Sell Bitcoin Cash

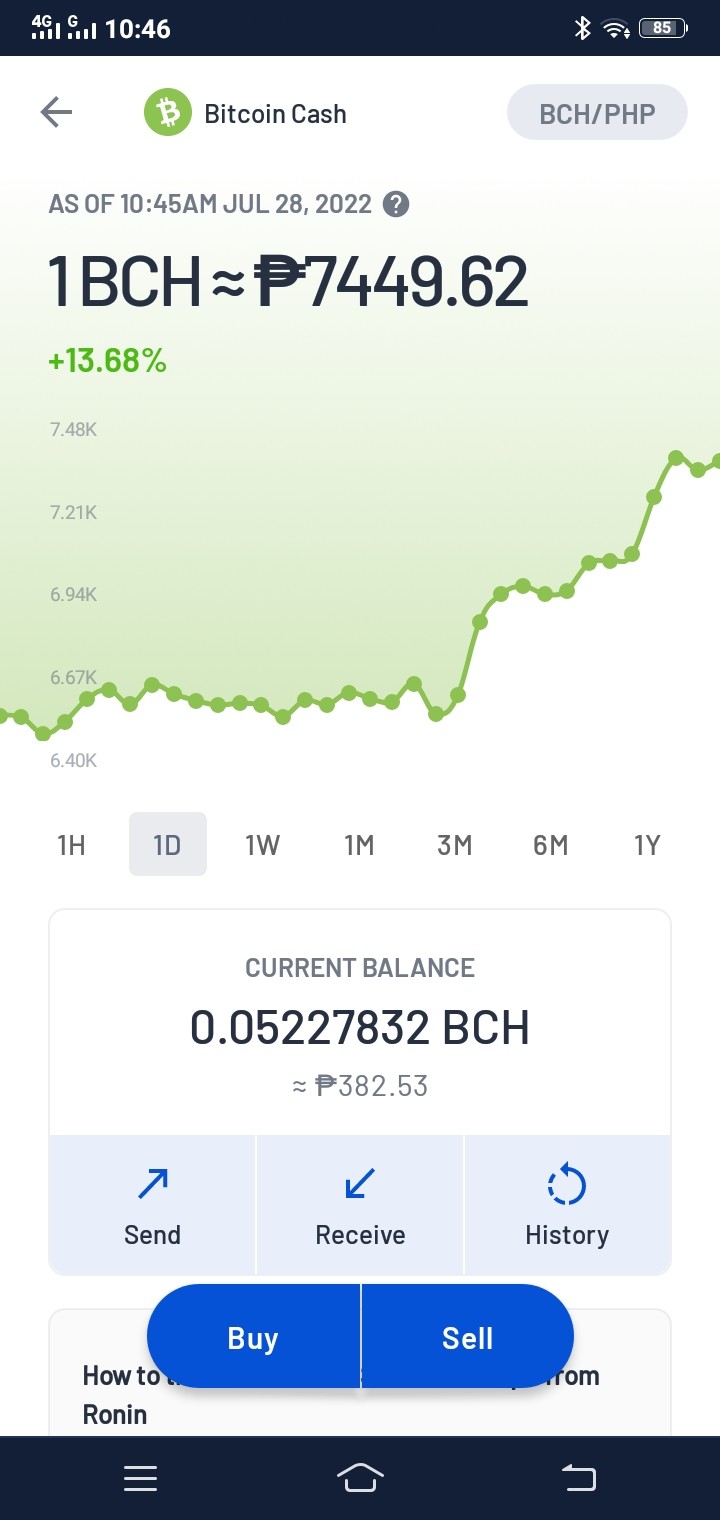468,1338
